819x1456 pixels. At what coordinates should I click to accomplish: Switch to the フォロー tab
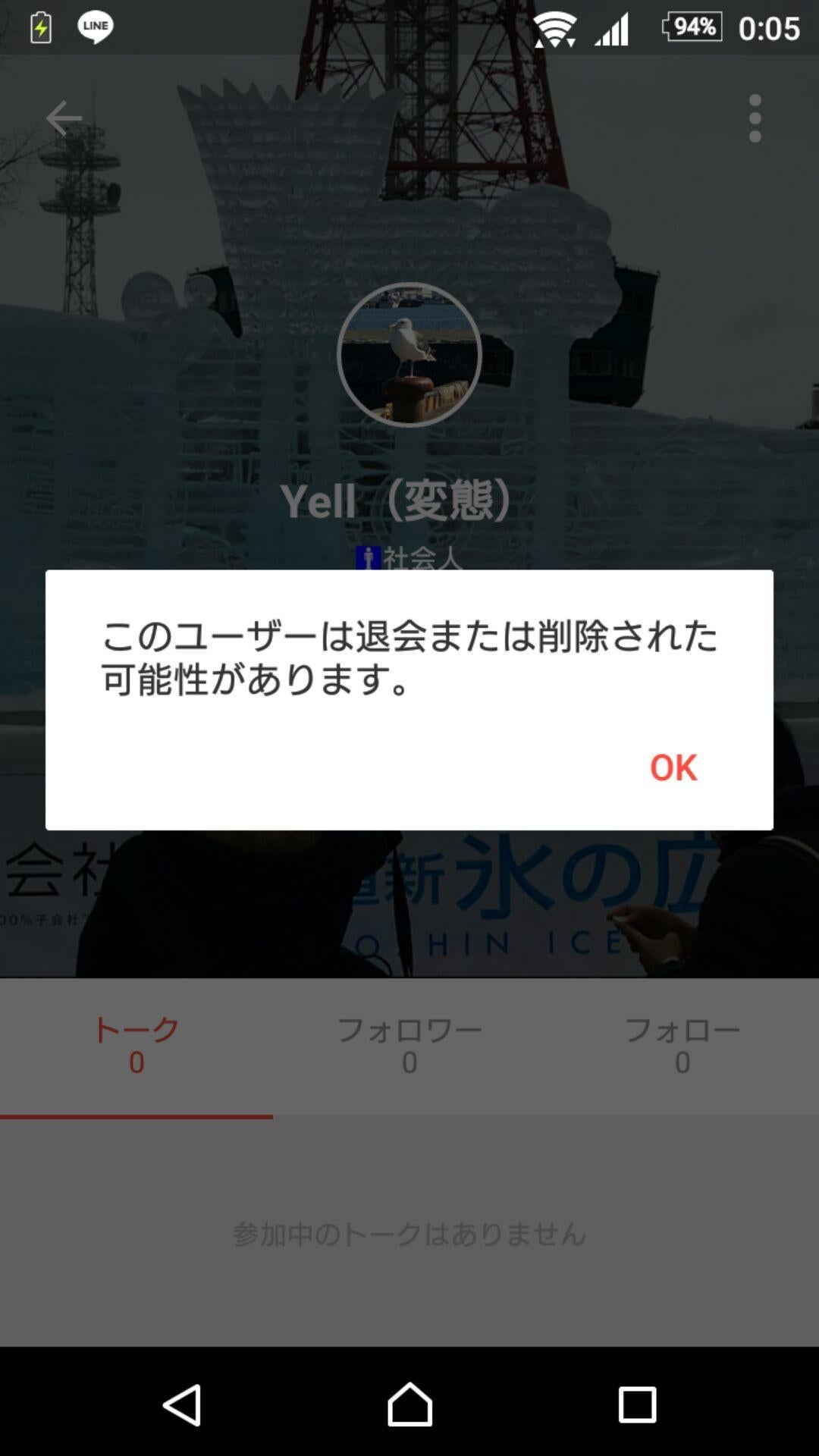click(x=683, y=1045)
